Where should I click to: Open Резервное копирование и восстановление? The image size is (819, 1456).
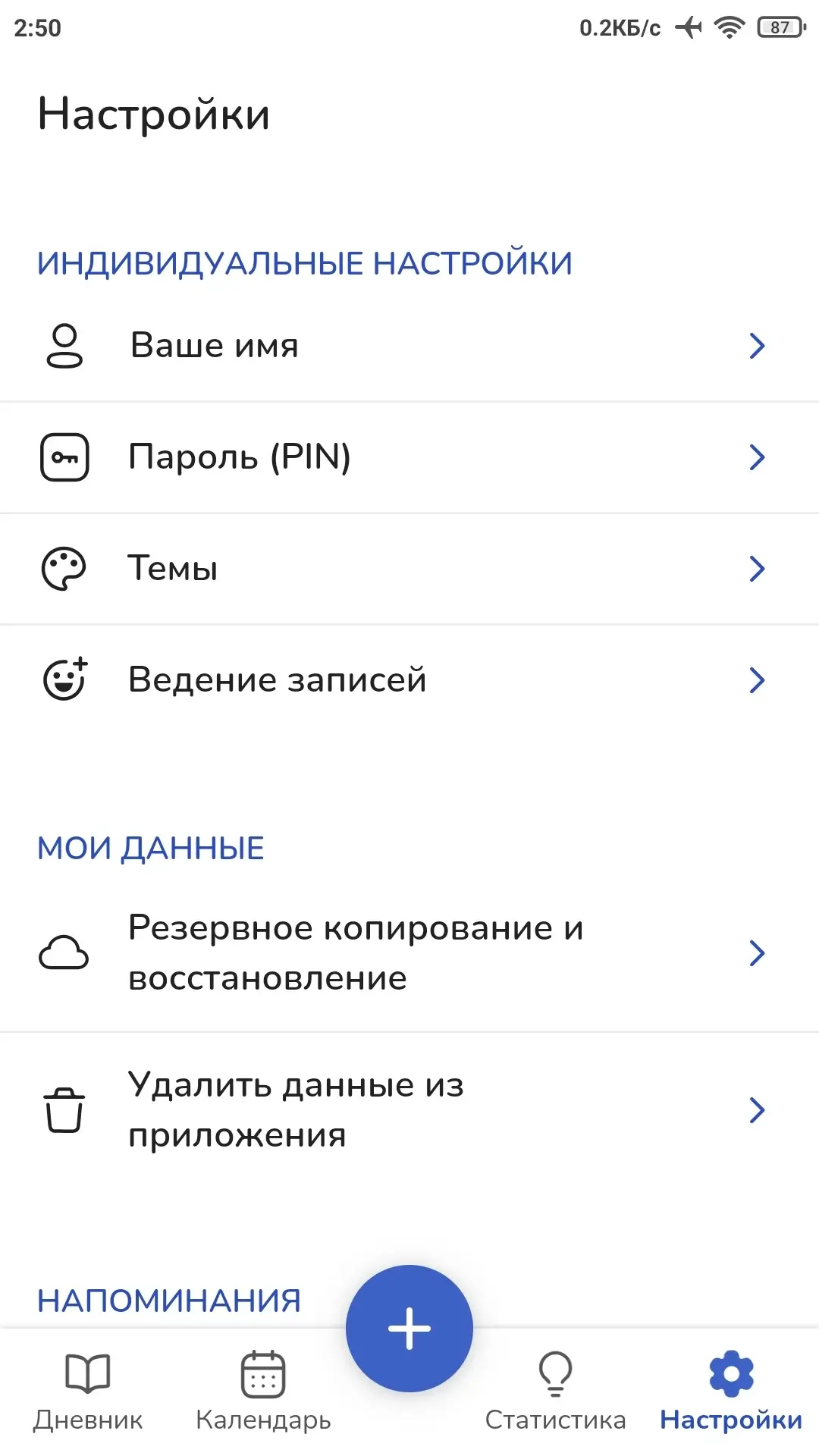click(409, 953)
